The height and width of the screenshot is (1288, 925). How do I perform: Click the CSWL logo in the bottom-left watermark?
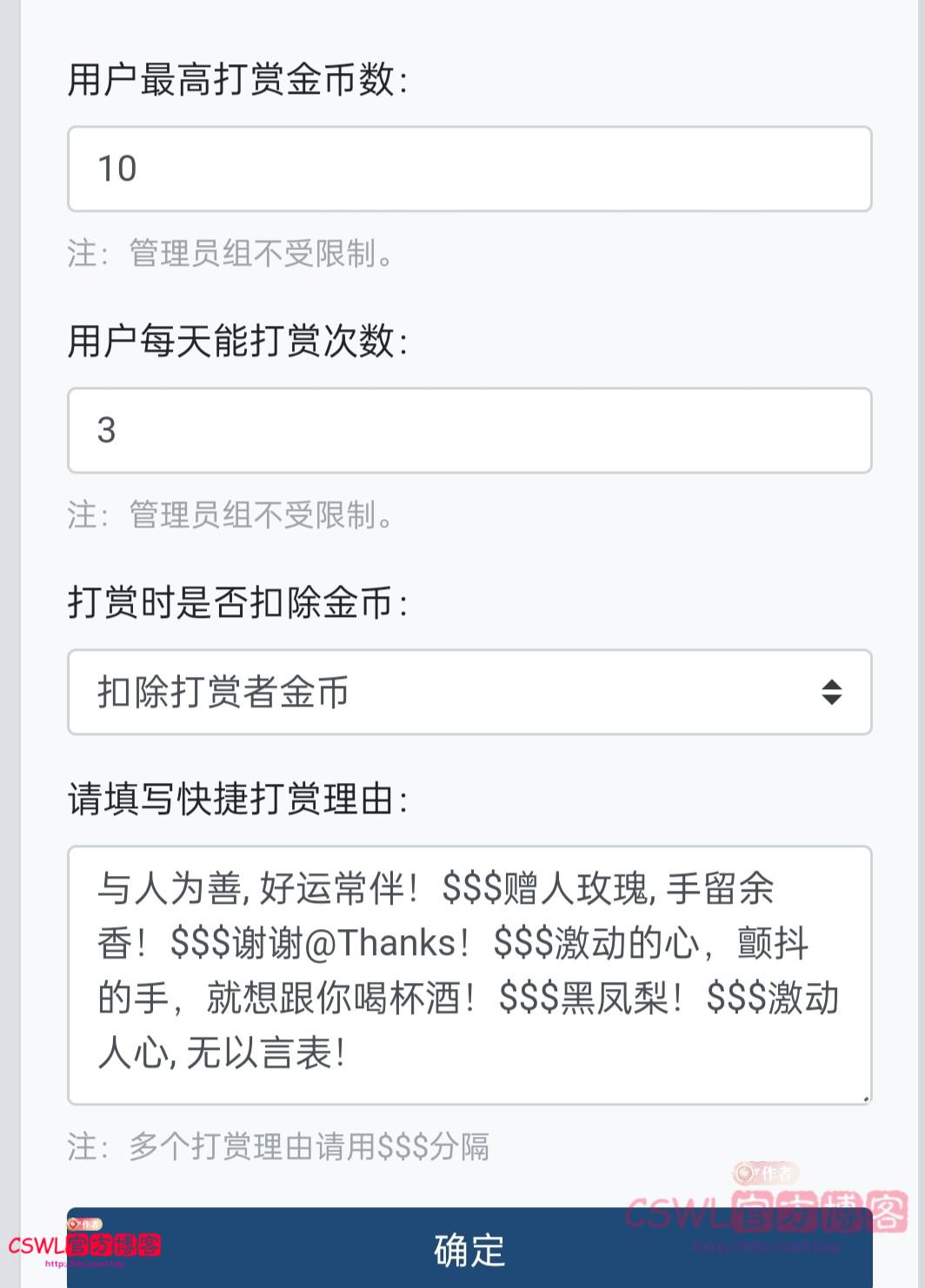(37, 1244)
